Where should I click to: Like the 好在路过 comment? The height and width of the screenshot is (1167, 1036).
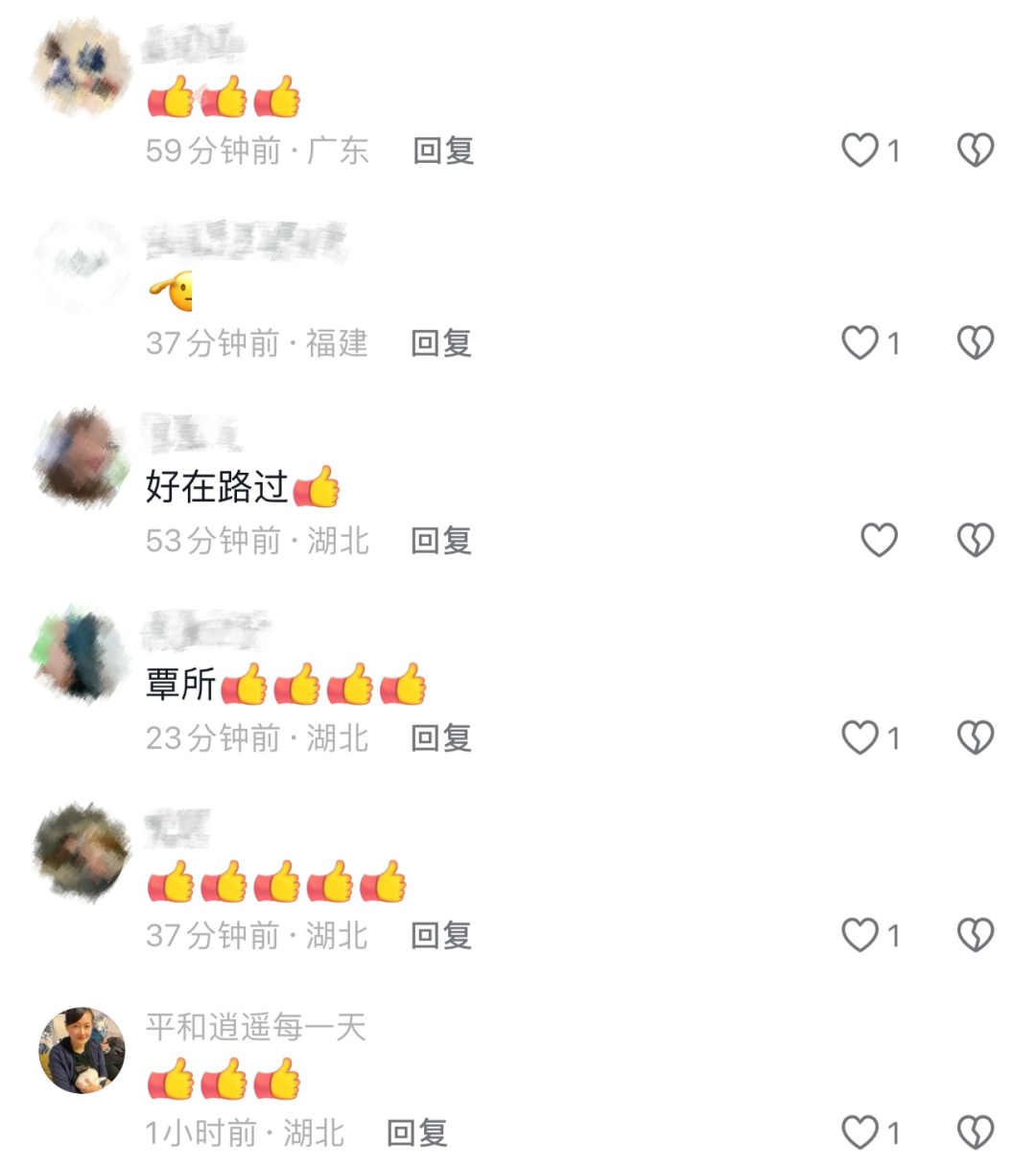coord(879,541)
